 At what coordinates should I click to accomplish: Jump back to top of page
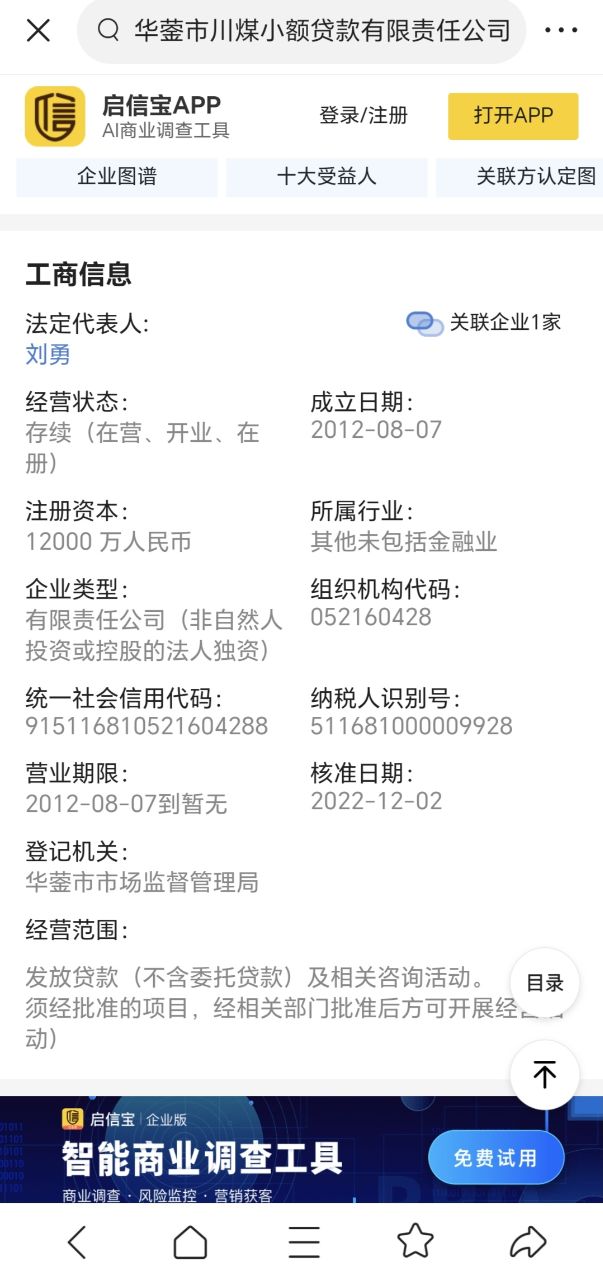[x=545, y=1075]
